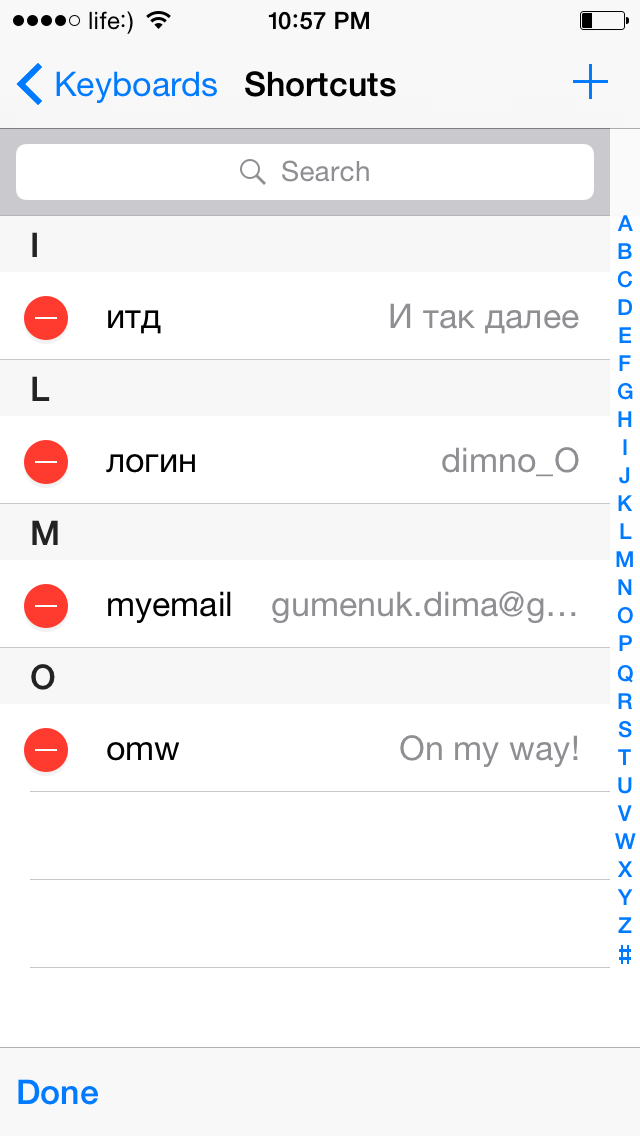The width and height of the screenshot is (640, 1136).
Task: Delete the итд shortcut via red minus
Action: 46,318
